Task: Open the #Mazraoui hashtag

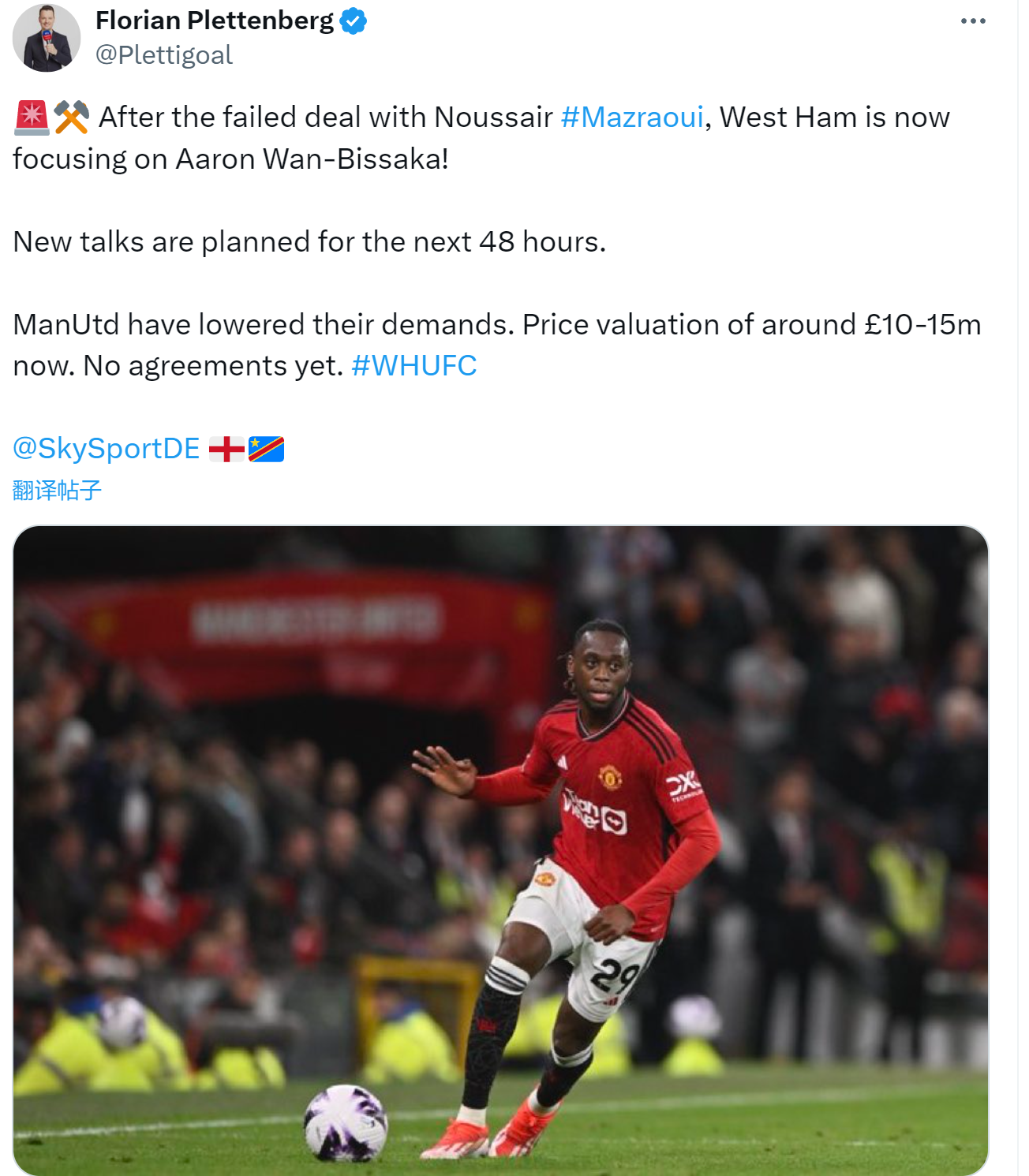Action: coord(631,118)
